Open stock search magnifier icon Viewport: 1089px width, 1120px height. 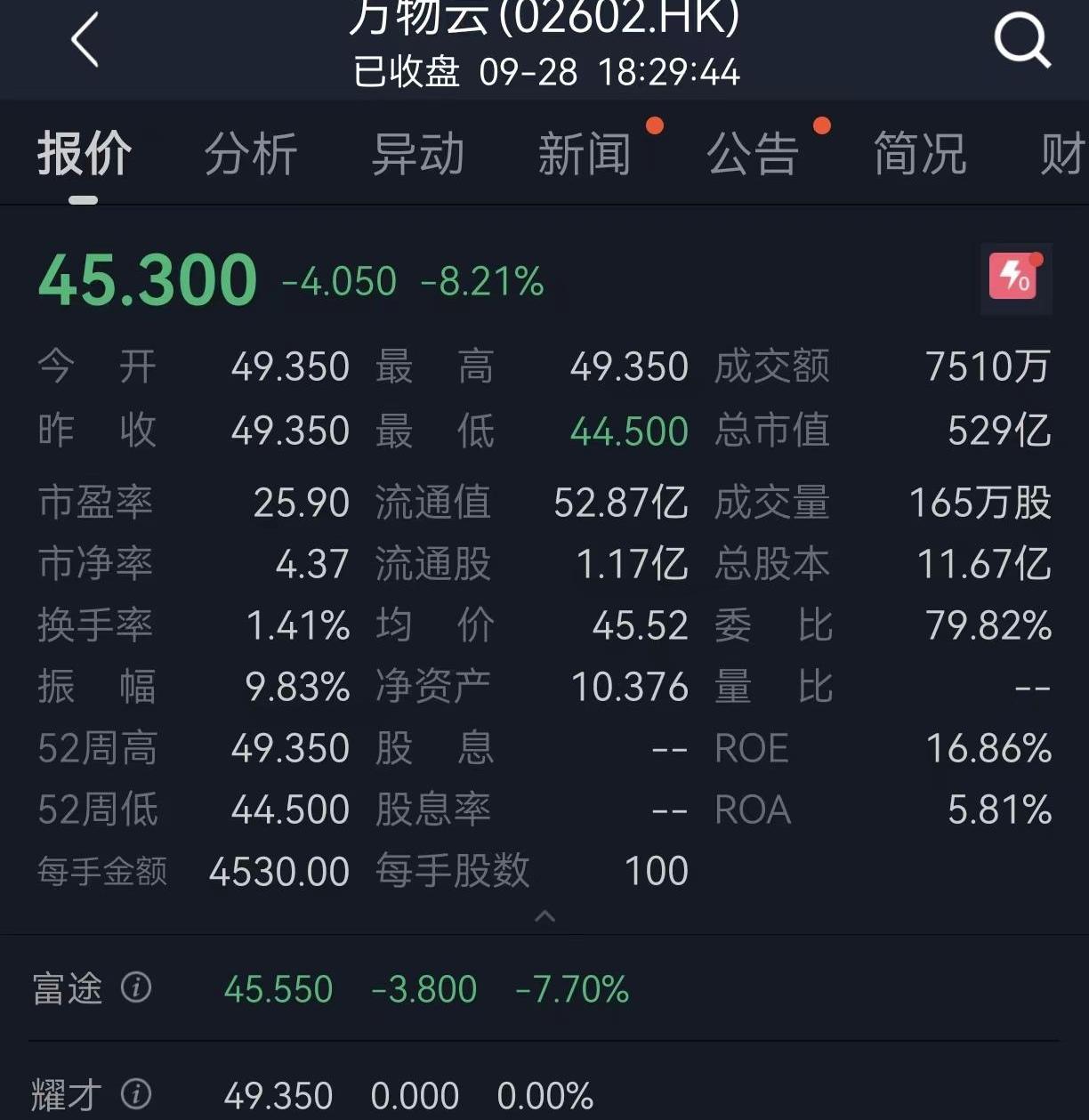click(x=1022, y=41)
